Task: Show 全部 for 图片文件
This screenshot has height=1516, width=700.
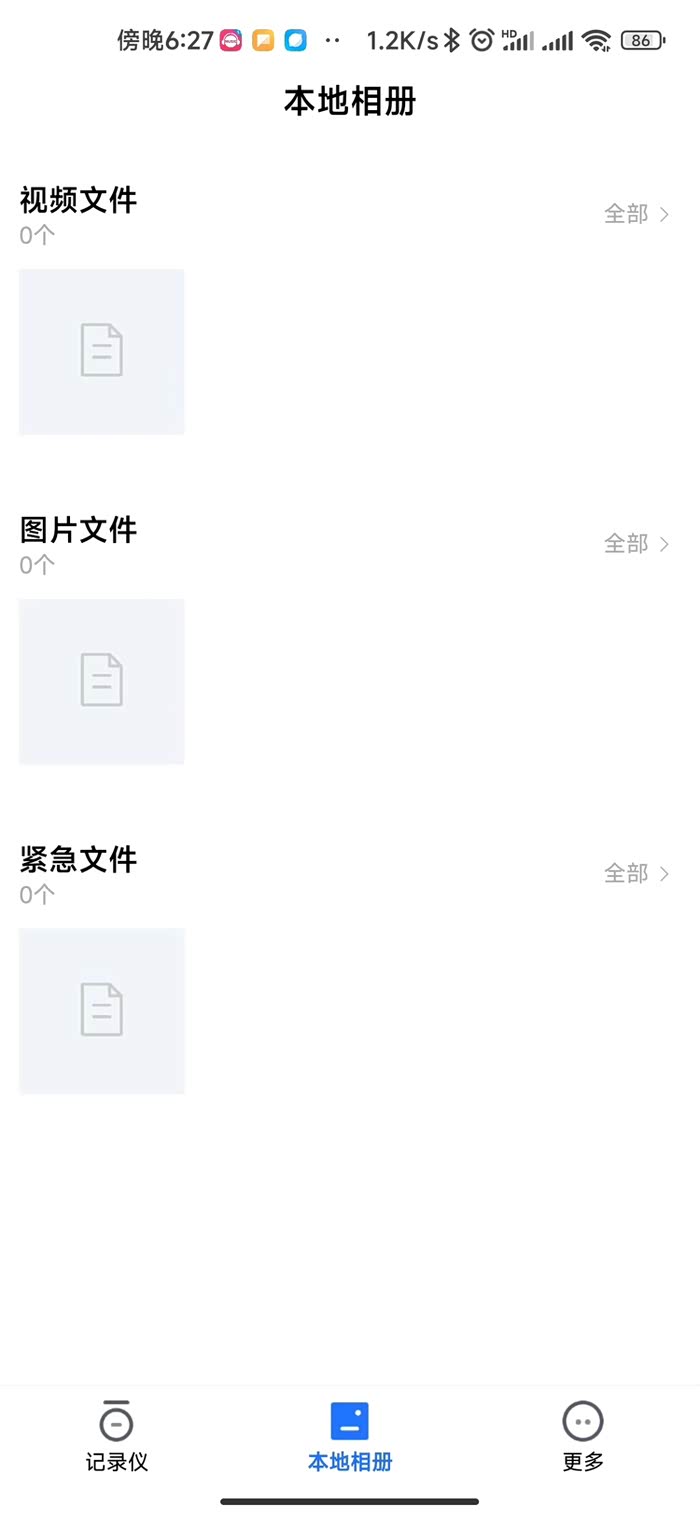Action: pyautogui.click(x=636, y=544)
